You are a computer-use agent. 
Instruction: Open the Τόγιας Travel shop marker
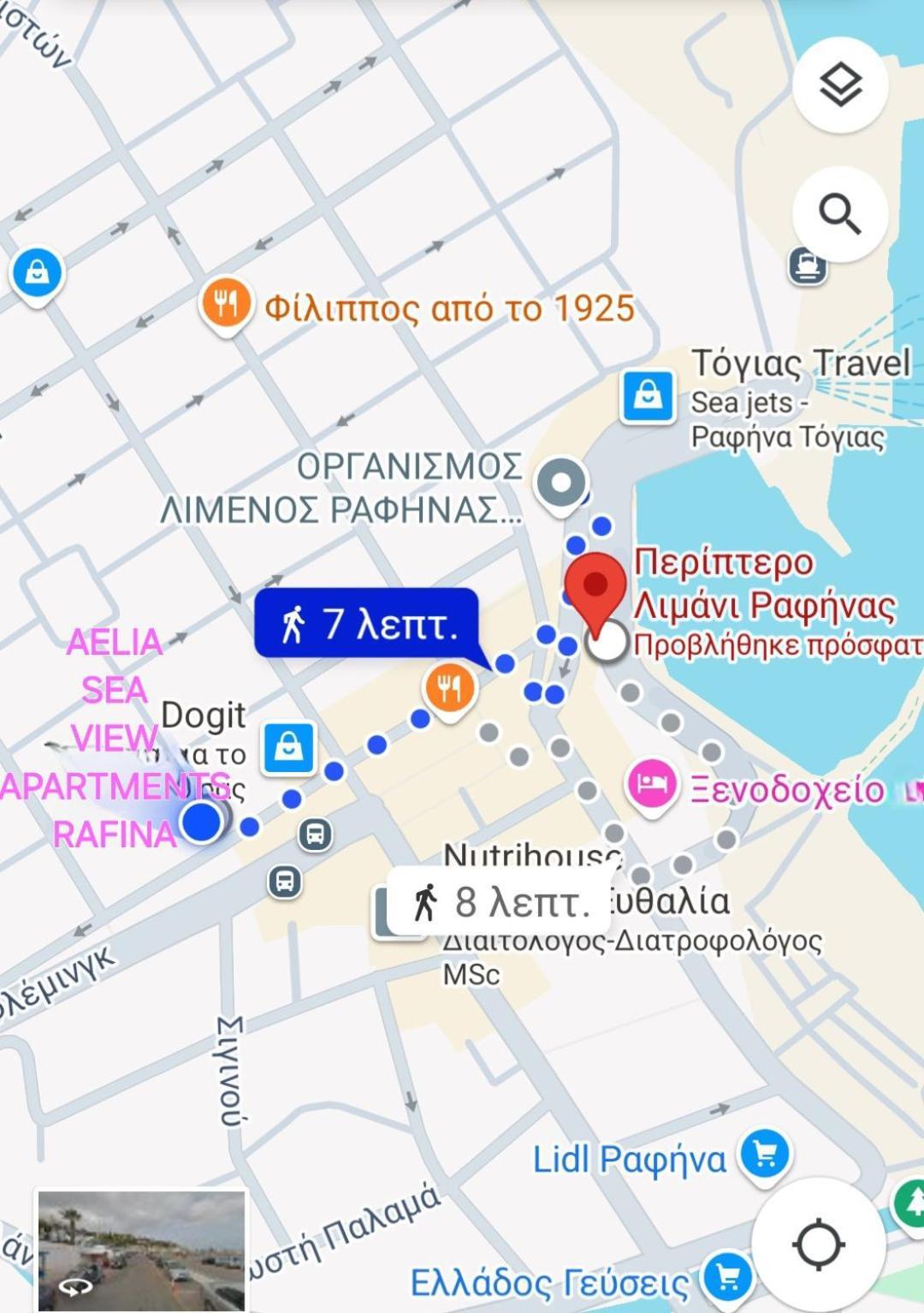(648, 395)
